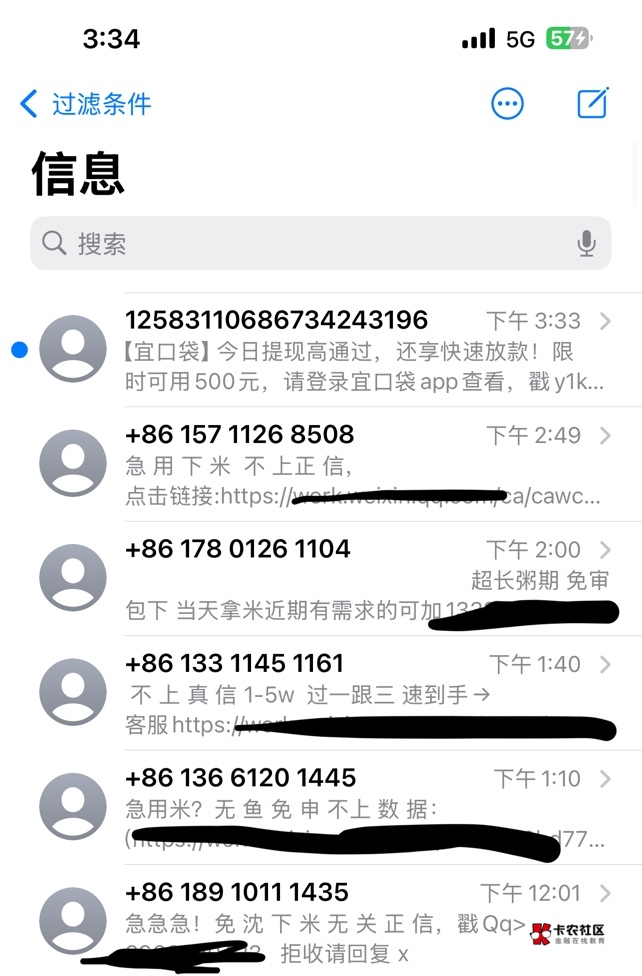Compose a new message
Viewport: 642px width, 976px height.
coord(593,103)
